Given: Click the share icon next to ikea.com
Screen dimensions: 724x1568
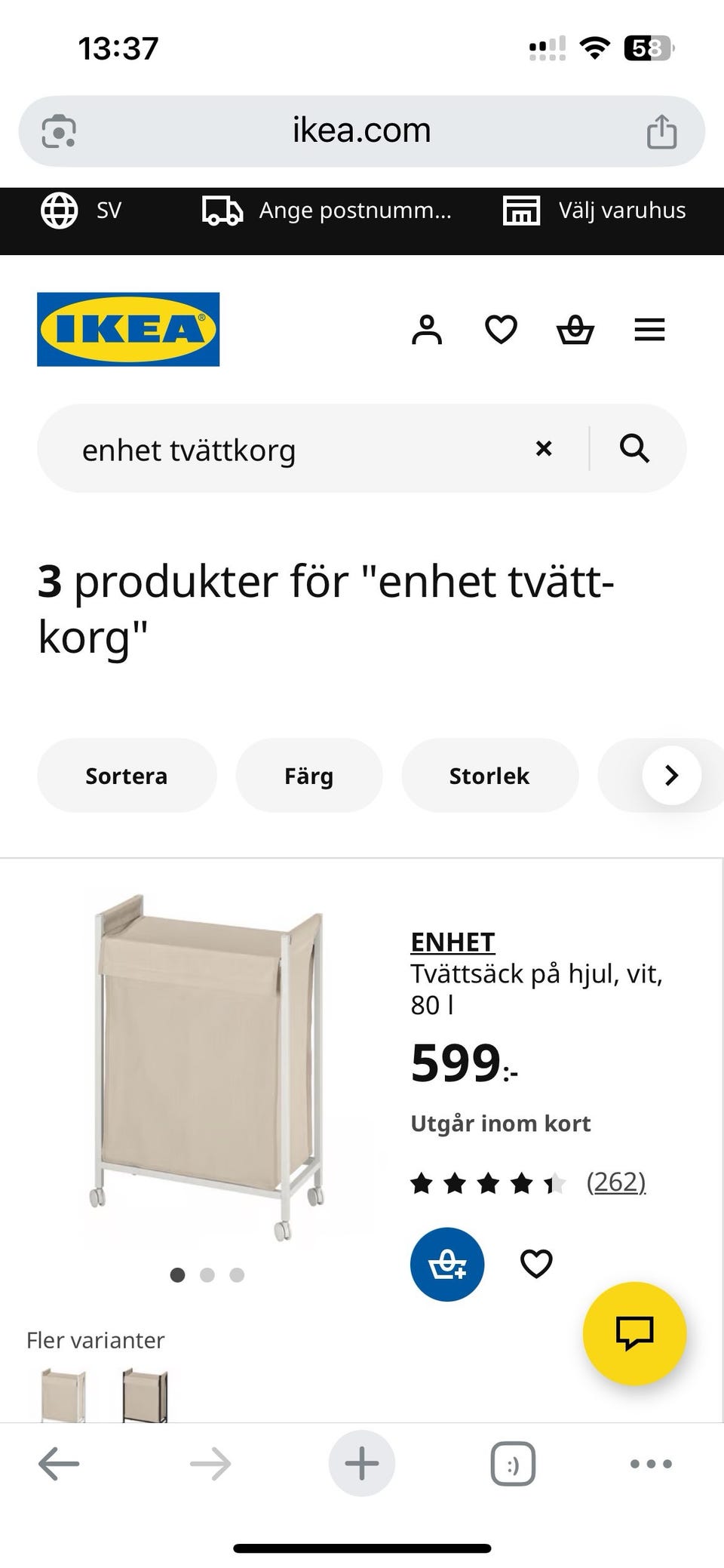Looking at the screenshot, I should pos(662,130).
